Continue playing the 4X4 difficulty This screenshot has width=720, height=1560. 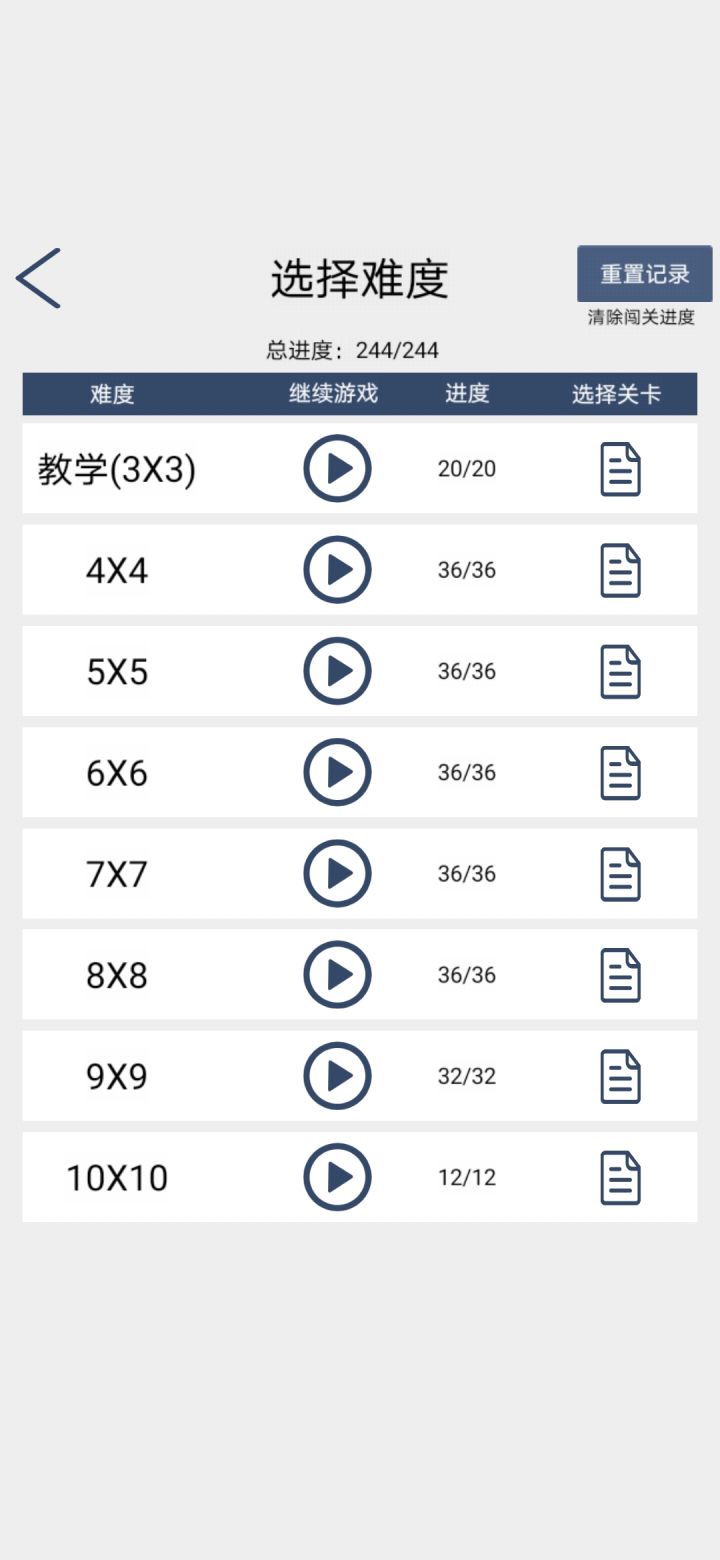[337, 570]
